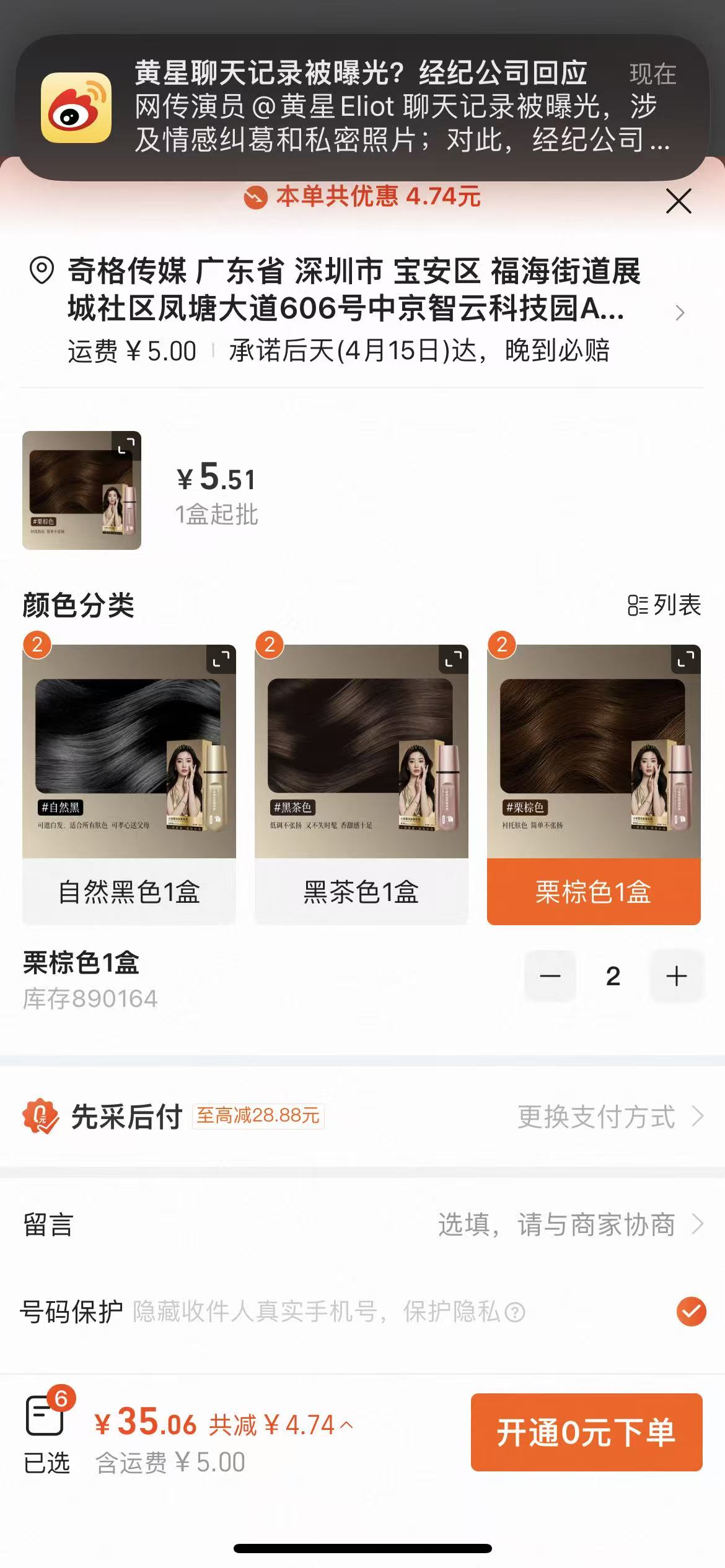Uncheck the 号码保护 privacy option
This screenshot has width=725, height=1568.
691,1311
